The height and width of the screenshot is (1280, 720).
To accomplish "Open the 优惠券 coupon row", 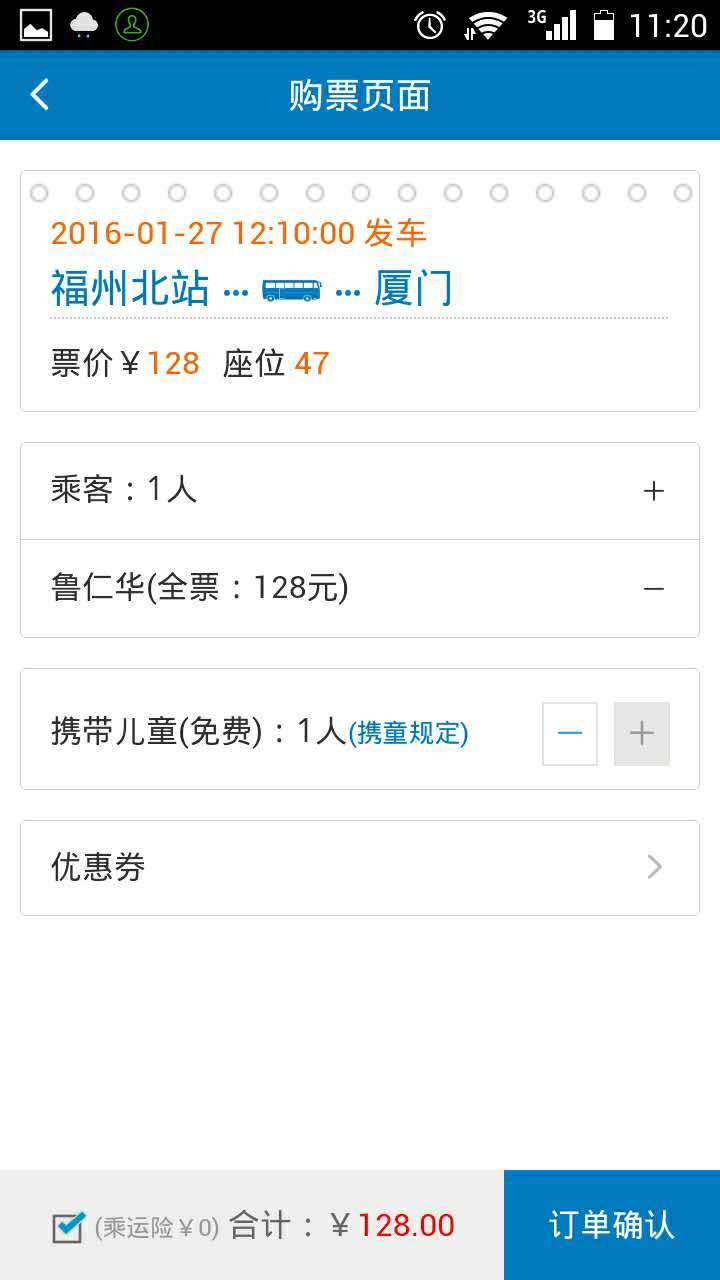I will coord(360,867).
